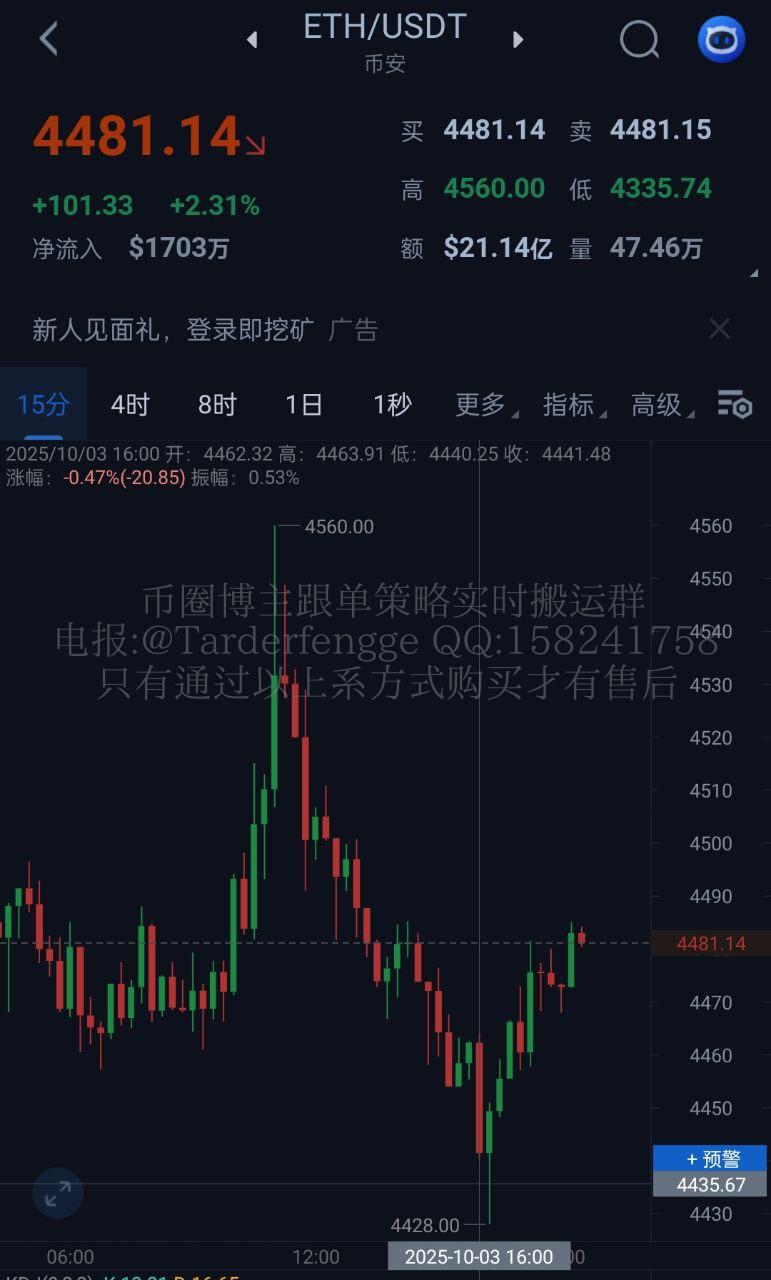Switch to the 8时 interval

[x=217, y=404]
